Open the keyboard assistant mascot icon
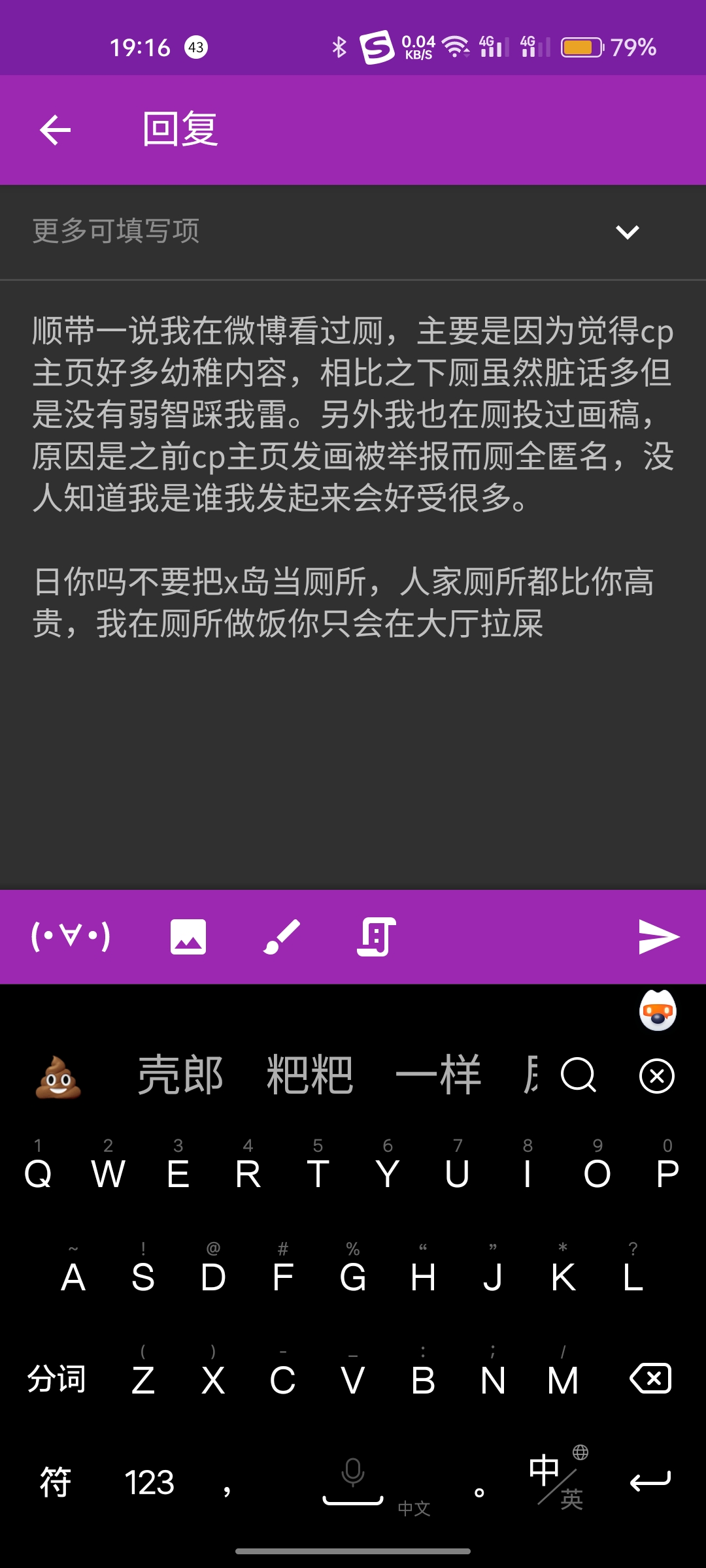The image size is (706, 1568). 658,1011
